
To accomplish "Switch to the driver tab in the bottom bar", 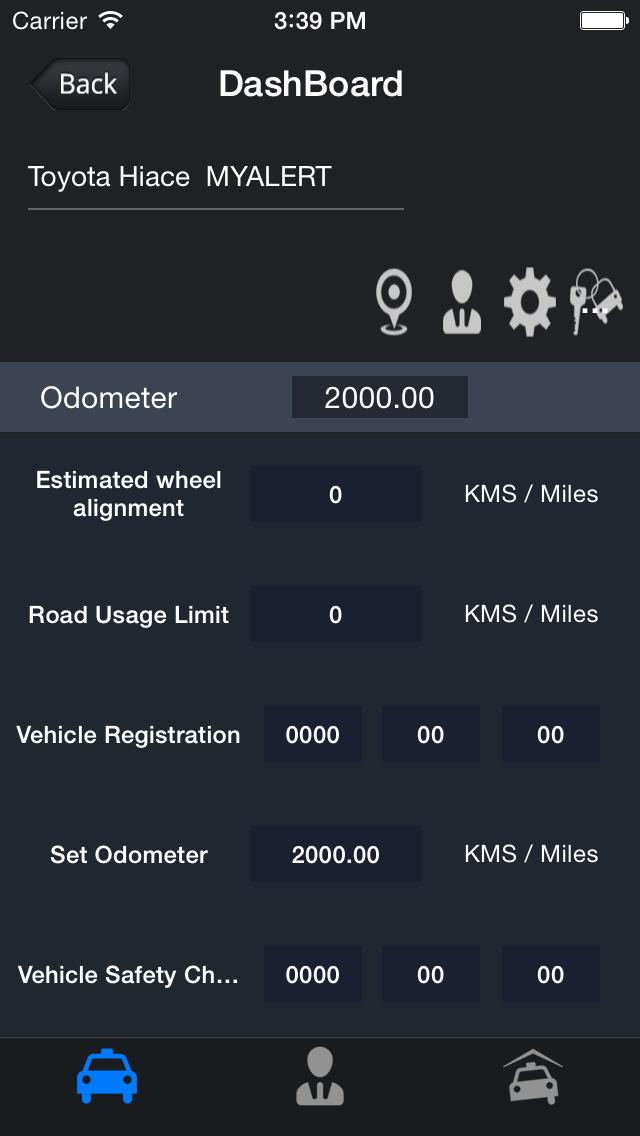I will click(320, 1077).
